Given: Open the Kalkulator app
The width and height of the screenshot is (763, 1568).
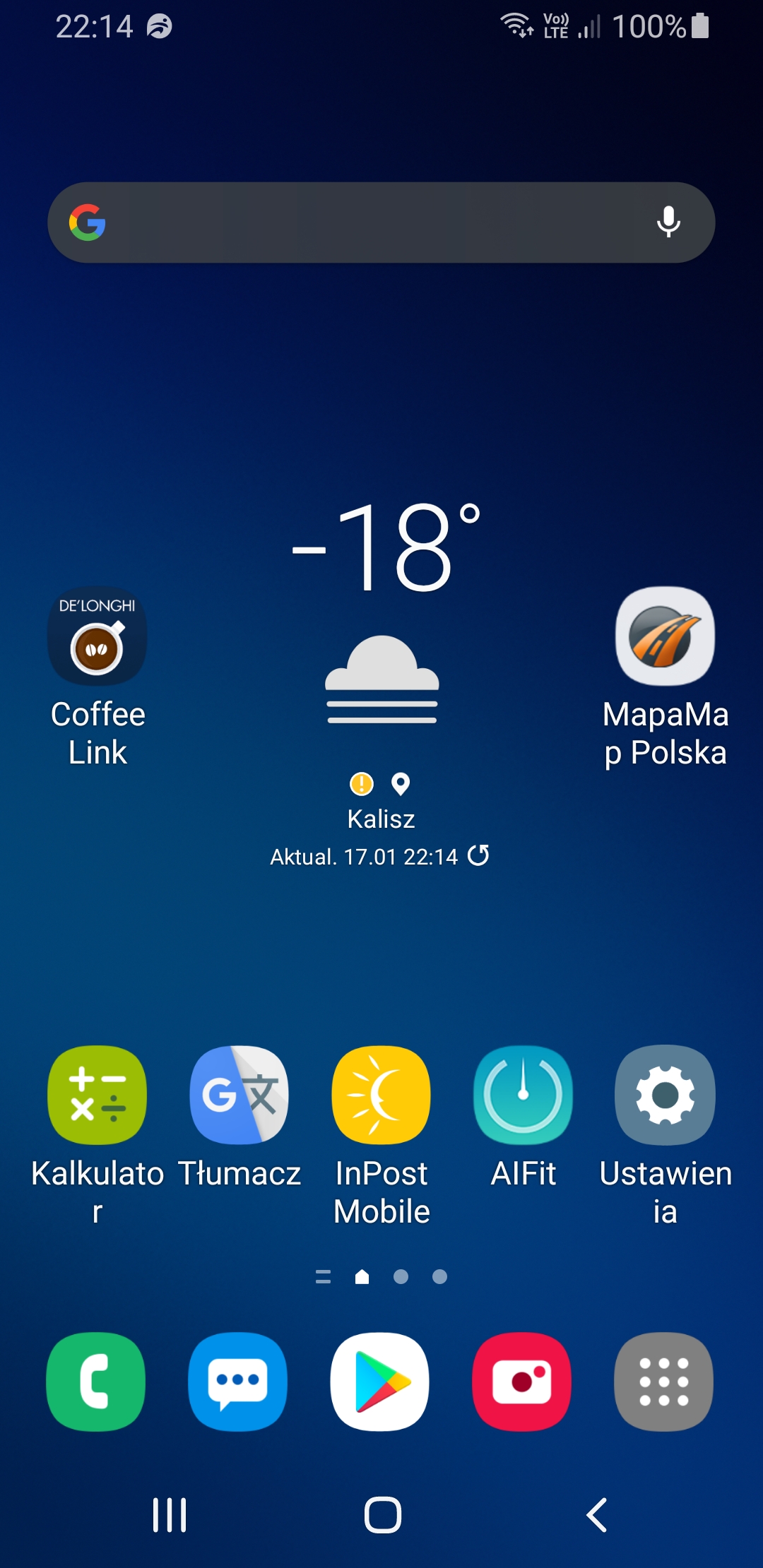Looking at the screenshot, I should pyautogui.click(x=97, y=1095).
